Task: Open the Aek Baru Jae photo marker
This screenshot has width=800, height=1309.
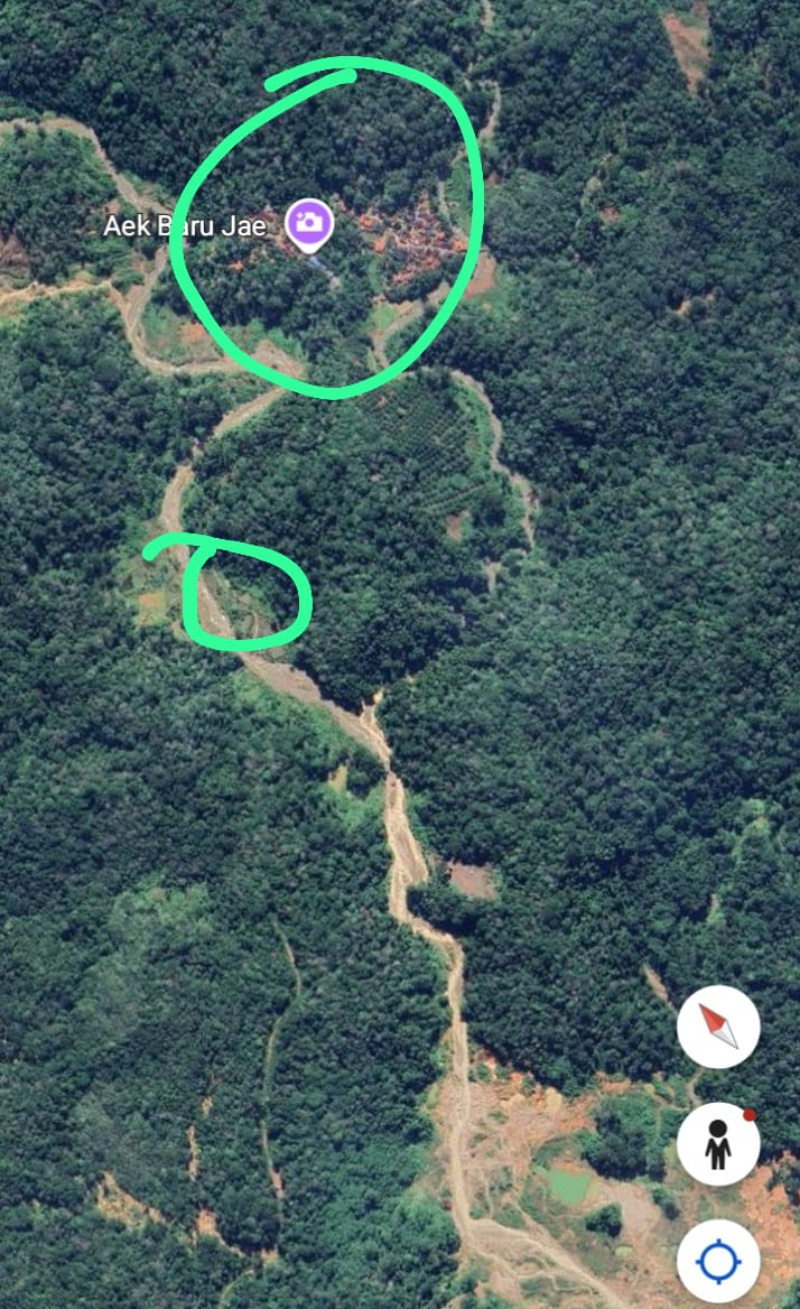Action: [x=309, y=222]
